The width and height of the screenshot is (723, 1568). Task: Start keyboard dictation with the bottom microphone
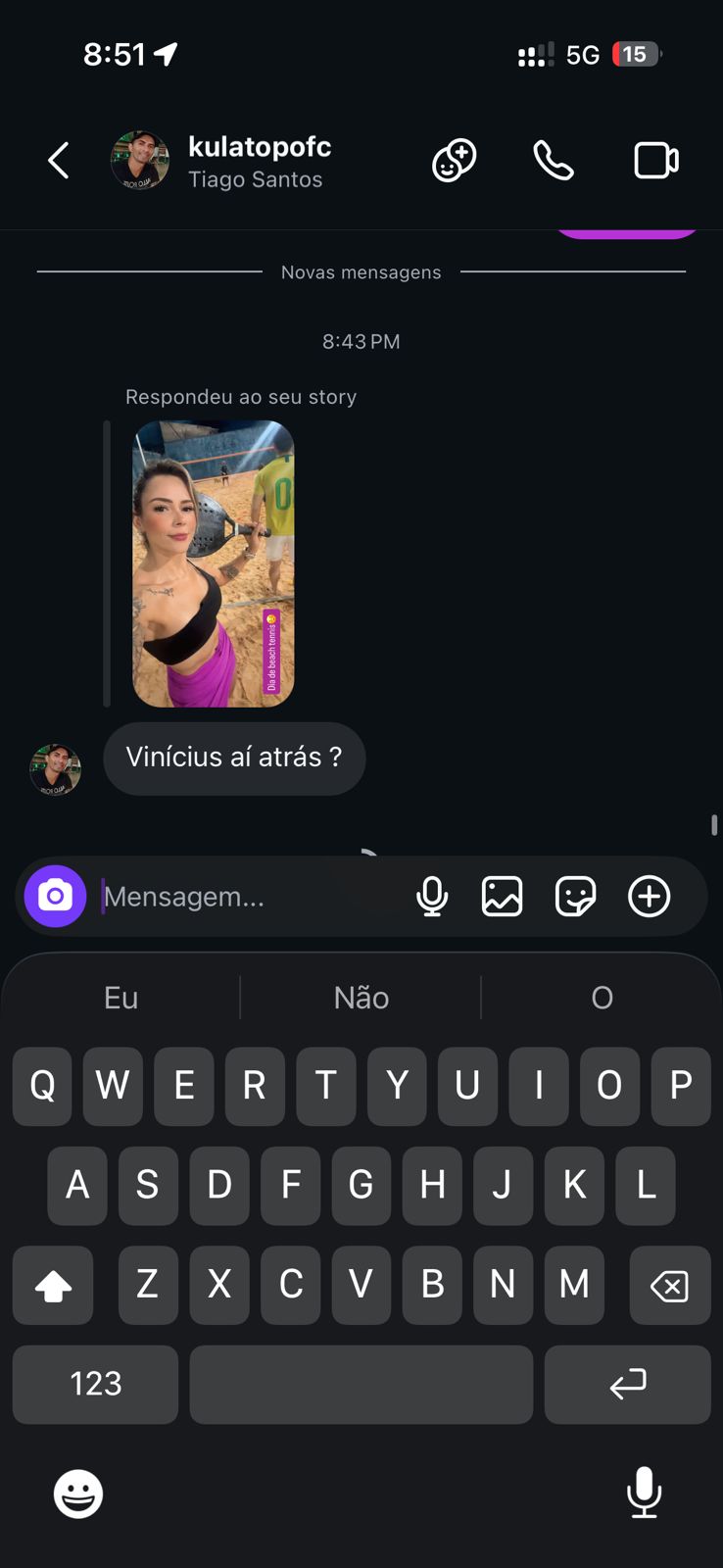pyautogui.click(x=644, y=1493)
